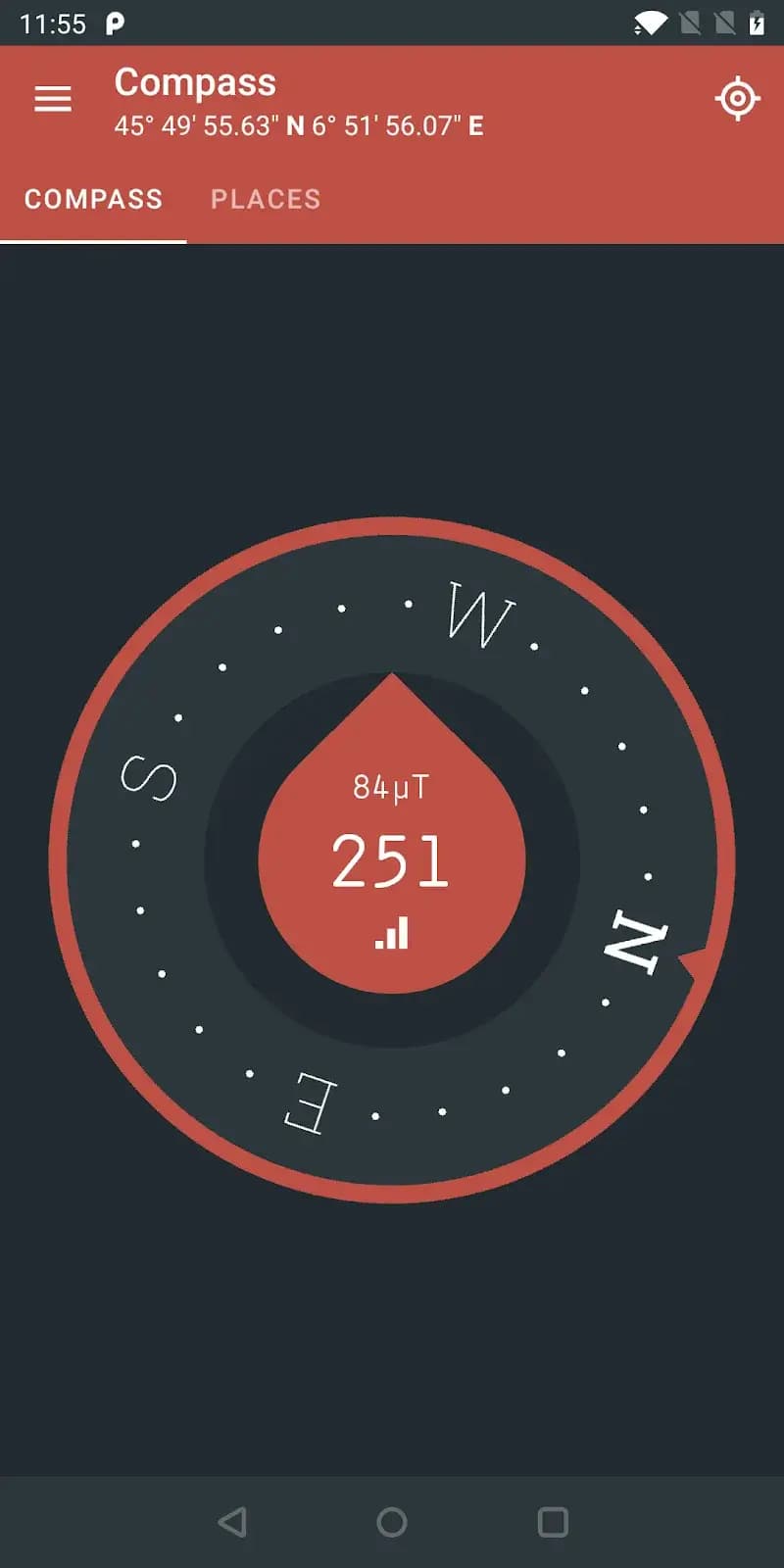
Task: Tap the P icon in the status bar
Action: point(115,23)
